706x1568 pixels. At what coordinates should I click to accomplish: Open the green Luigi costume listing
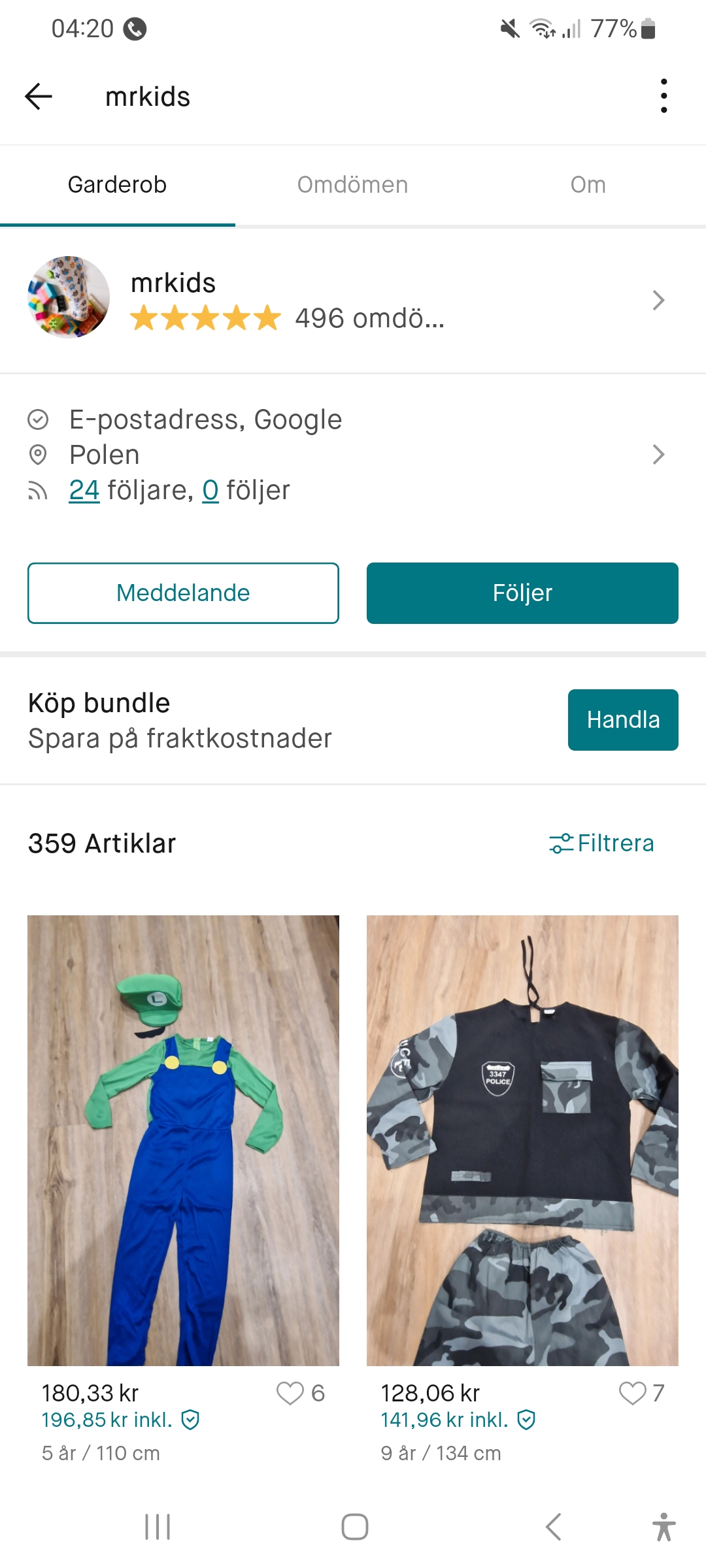pyautogui.click(x=183, y=1140)
